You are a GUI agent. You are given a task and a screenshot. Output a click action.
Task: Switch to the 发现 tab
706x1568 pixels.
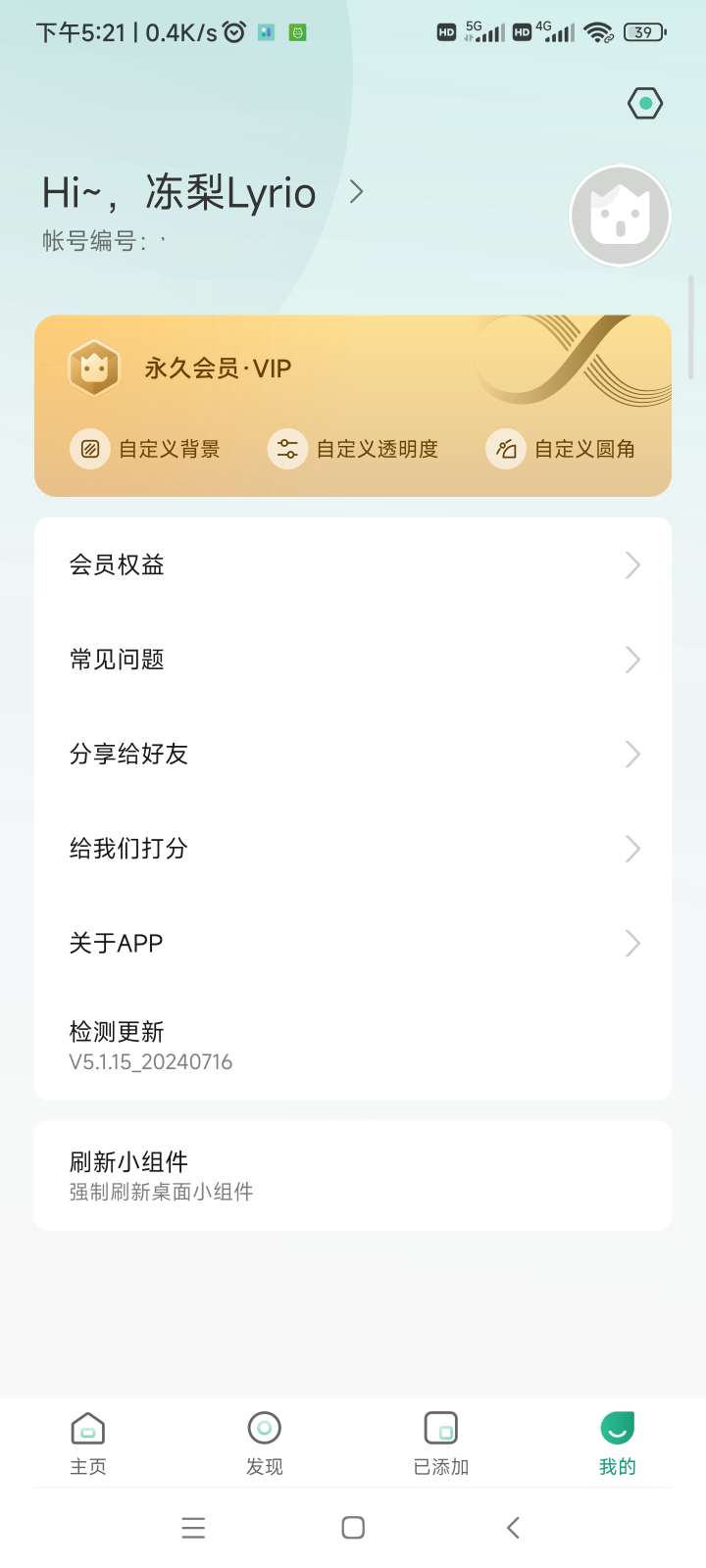point(265,1444)
